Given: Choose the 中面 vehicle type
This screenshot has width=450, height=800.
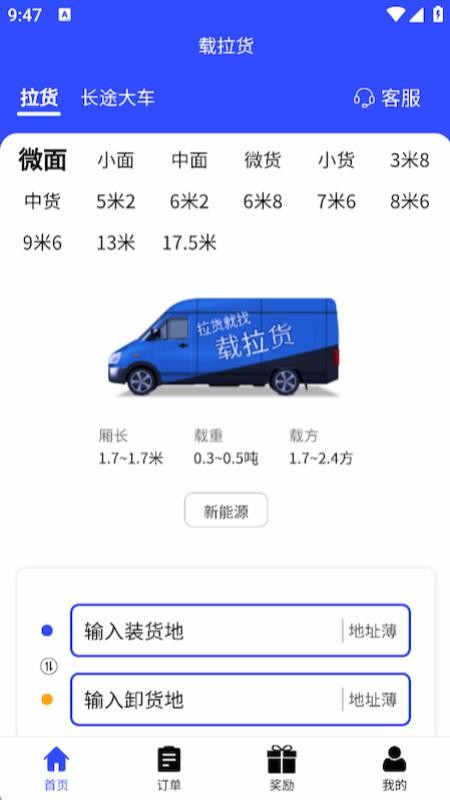Looking at the screenshot, I should click(x=189, y=161).
